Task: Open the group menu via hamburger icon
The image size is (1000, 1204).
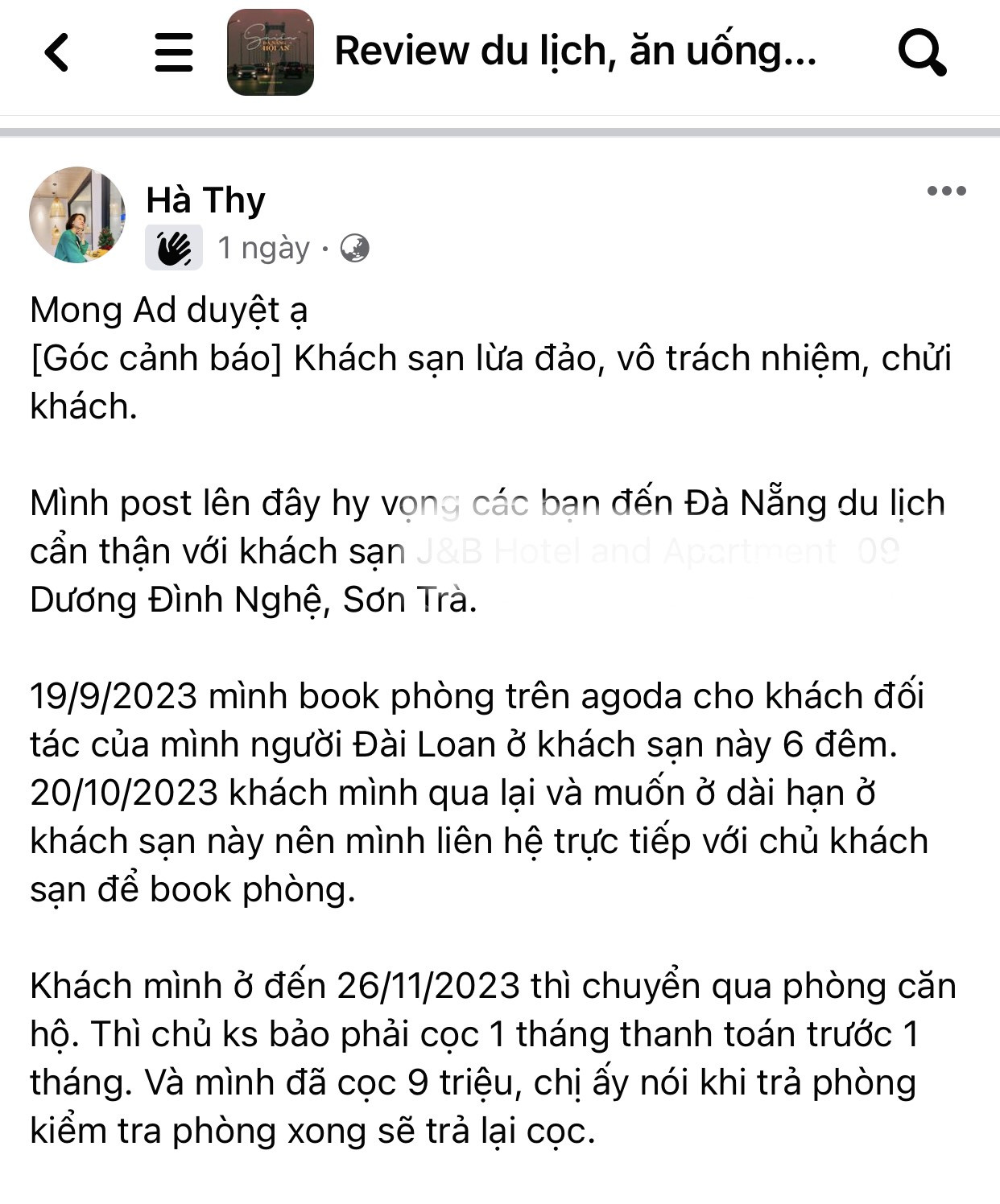Action: click(x=174, y=54)
